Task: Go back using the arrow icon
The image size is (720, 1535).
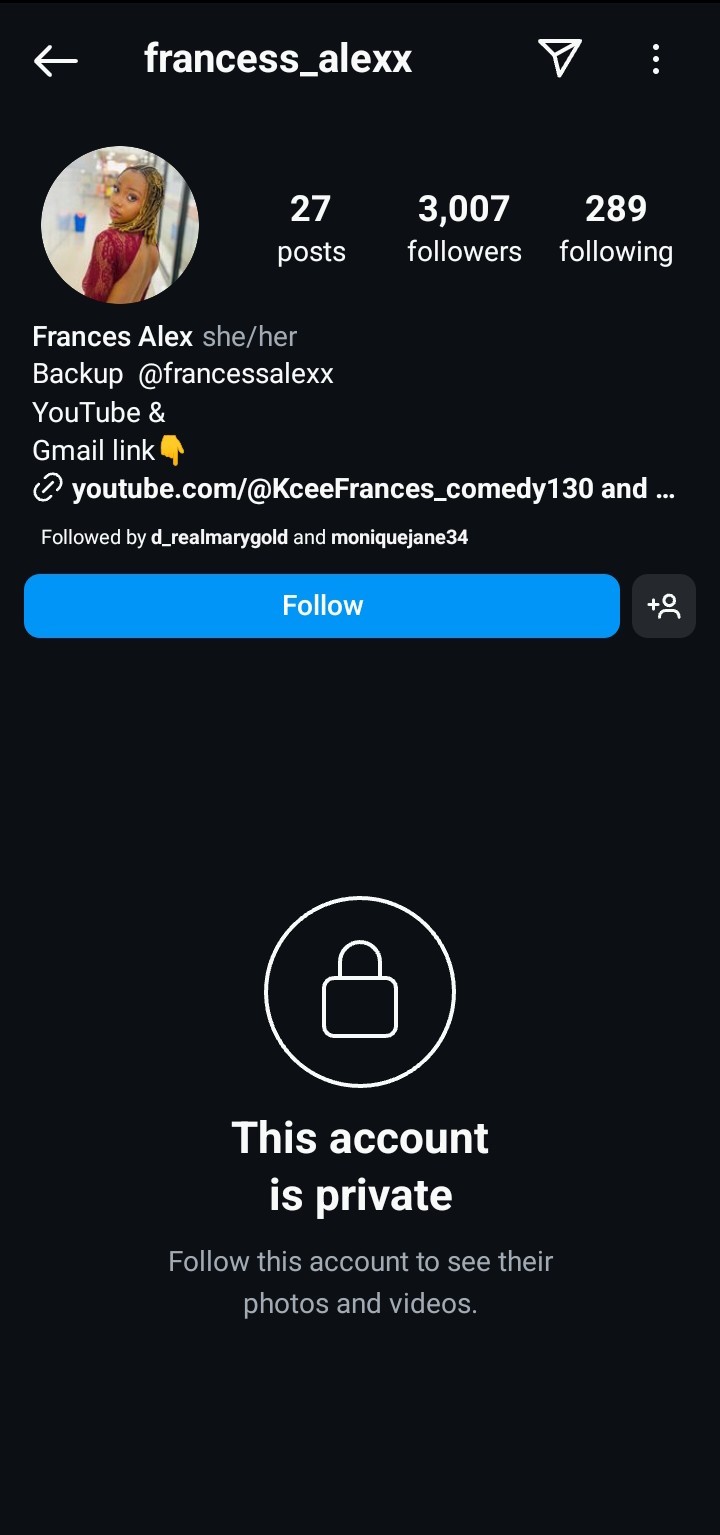Action: [55, 60]
